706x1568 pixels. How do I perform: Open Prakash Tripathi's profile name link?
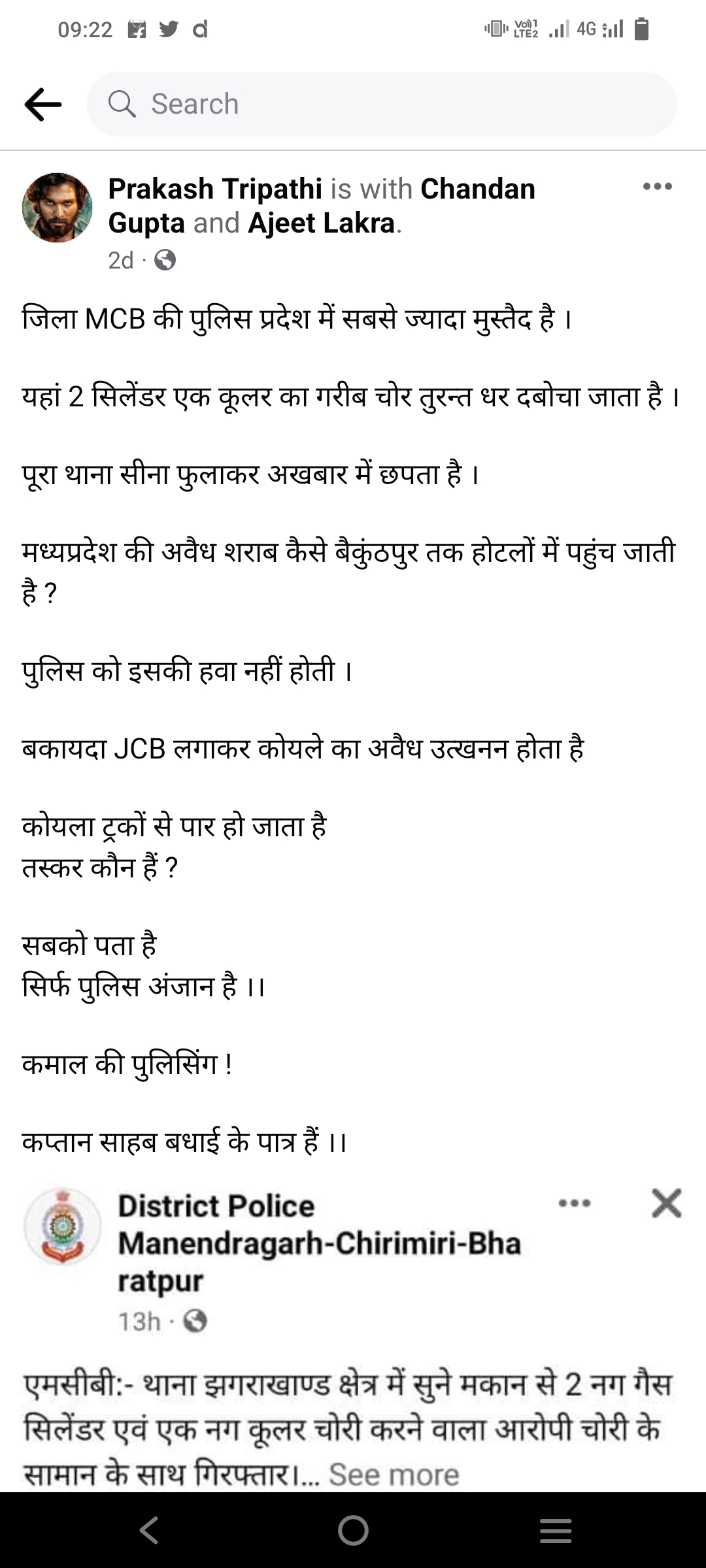215,189
